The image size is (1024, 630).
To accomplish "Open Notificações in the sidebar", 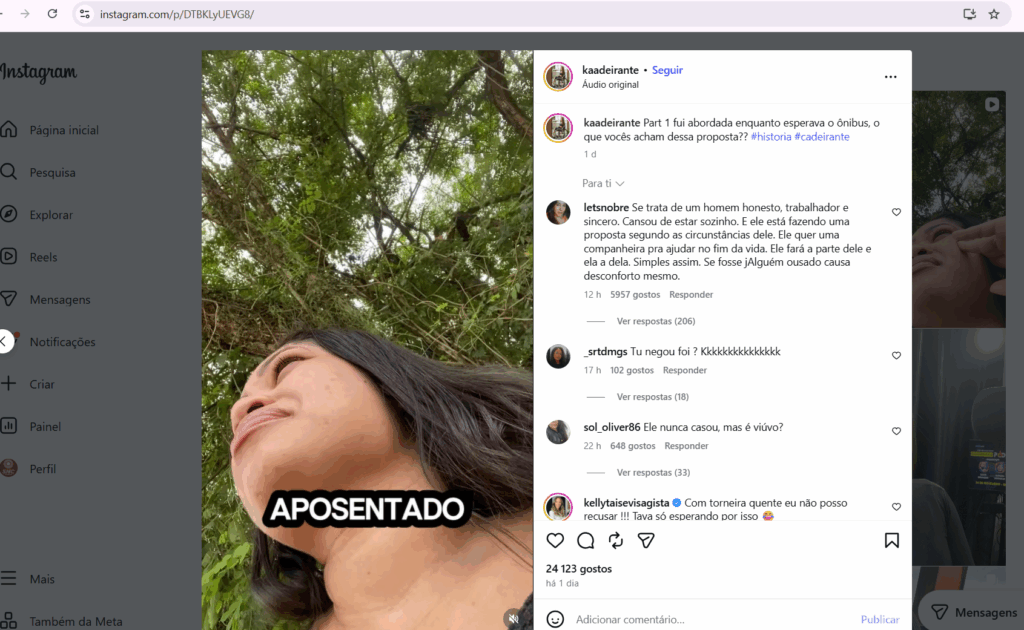I will pyautogui.click(x=62, y=342).
